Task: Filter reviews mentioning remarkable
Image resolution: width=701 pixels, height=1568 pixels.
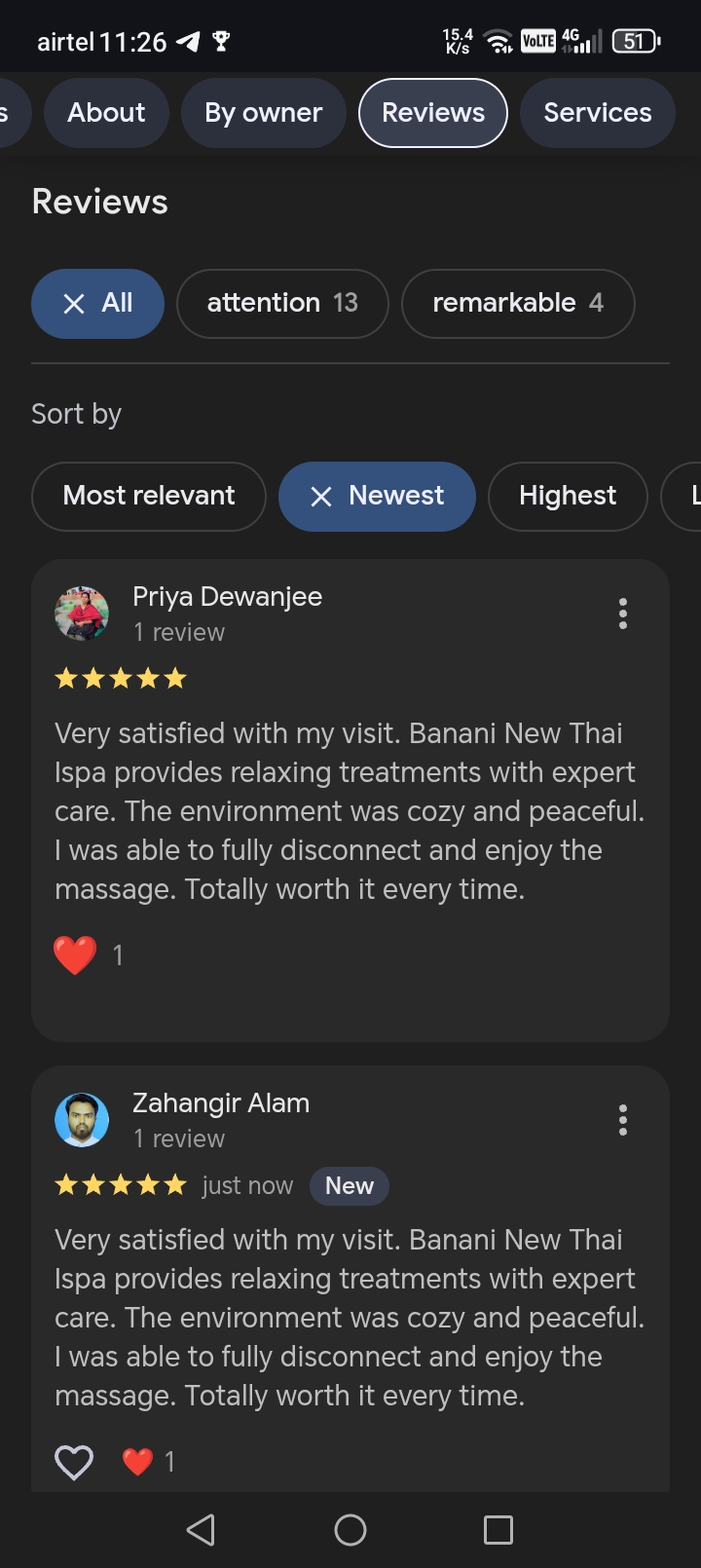Action: coord(517,304)
